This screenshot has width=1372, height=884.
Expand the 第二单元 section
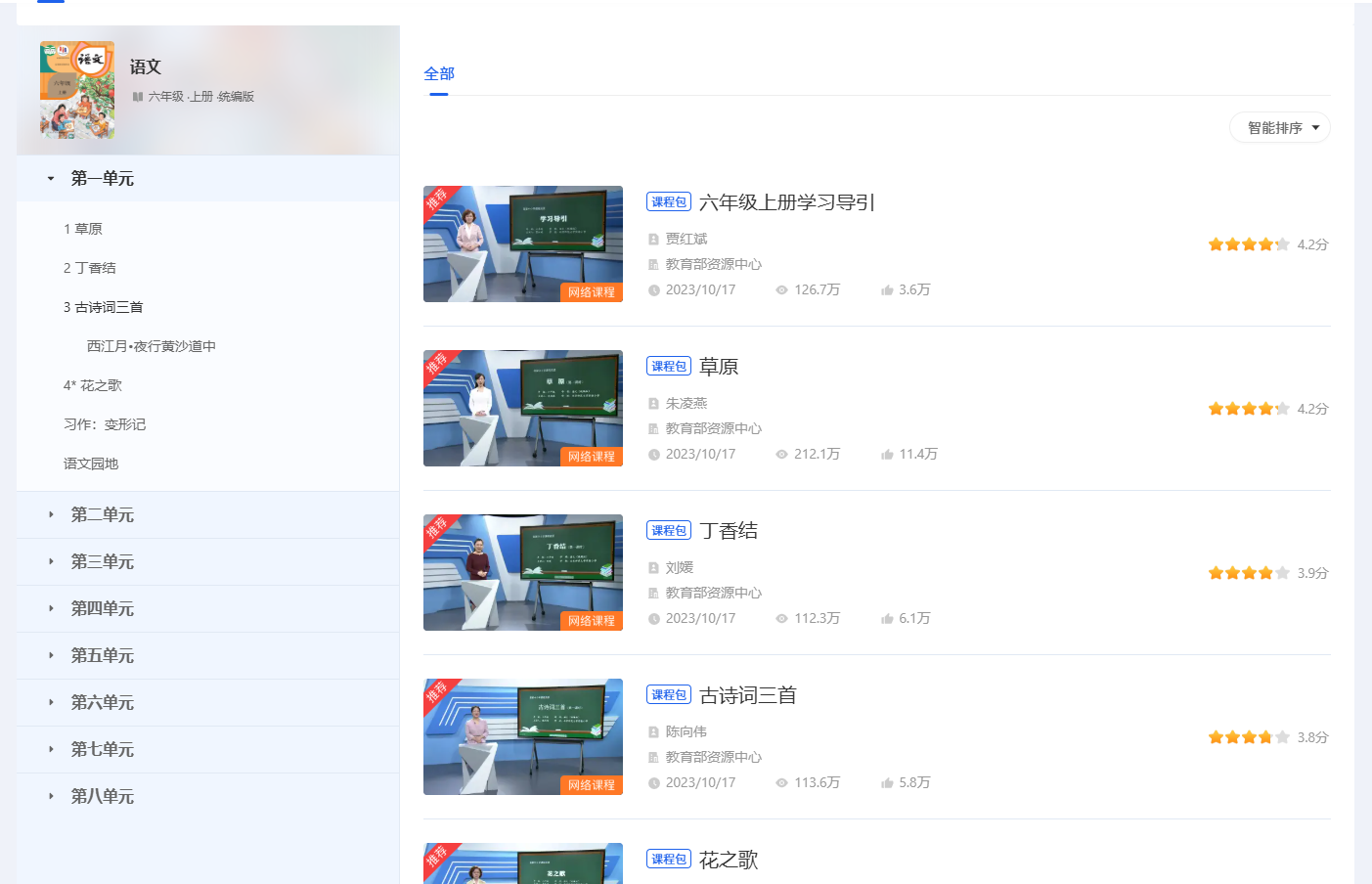coord(102,515)
